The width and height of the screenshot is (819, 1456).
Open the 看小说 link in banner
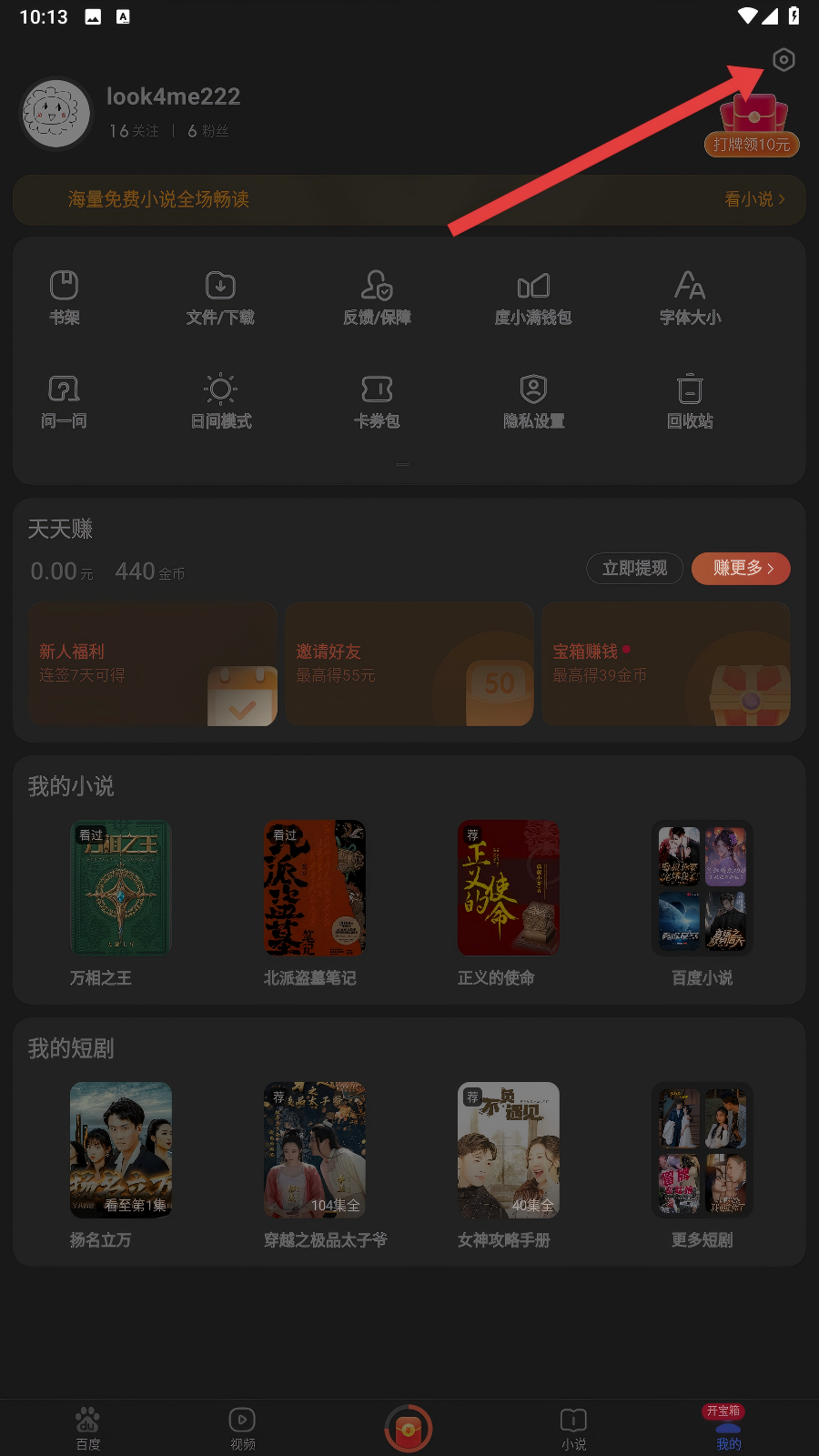tap(753, 199)
